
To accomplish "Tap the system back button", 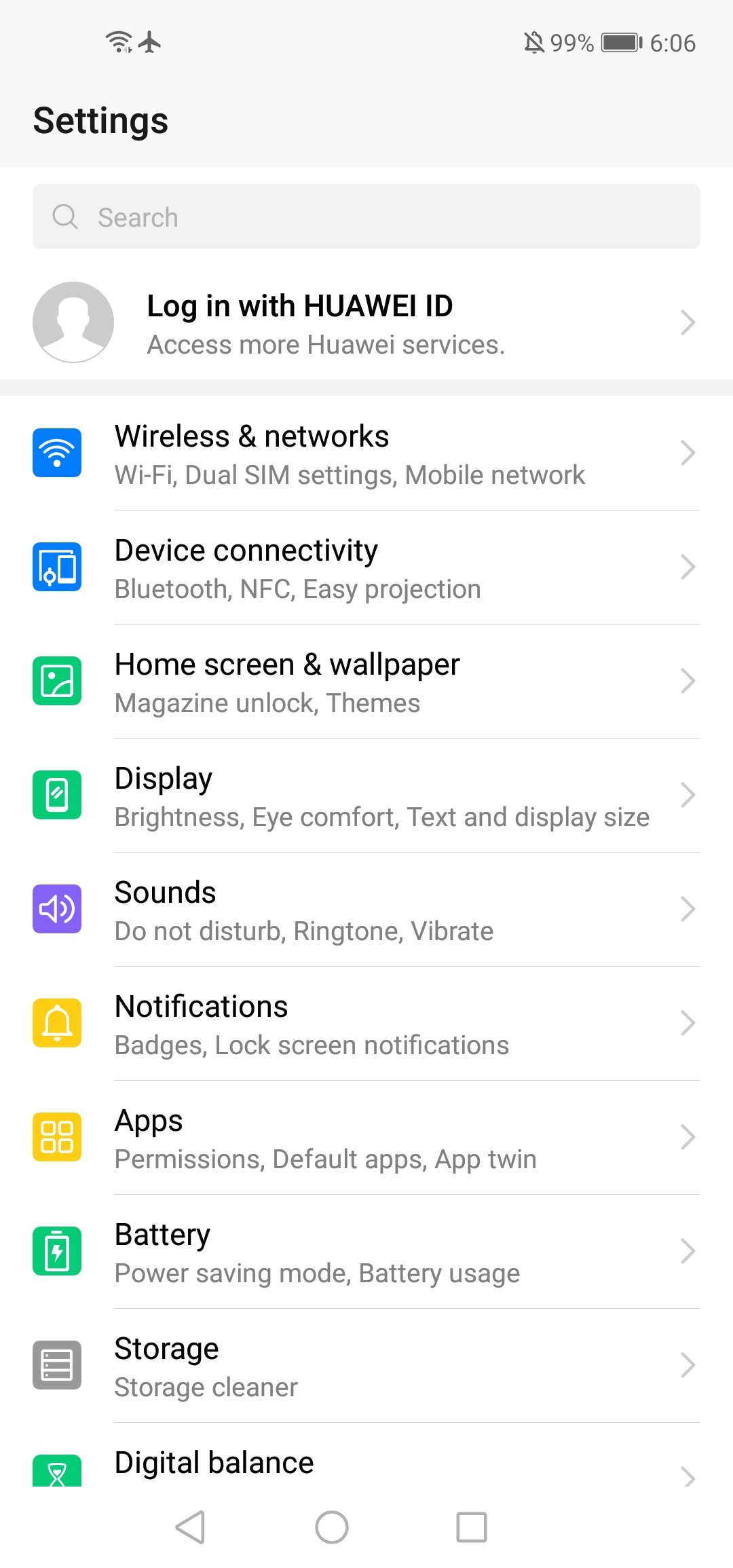I will coord(191,1527).
